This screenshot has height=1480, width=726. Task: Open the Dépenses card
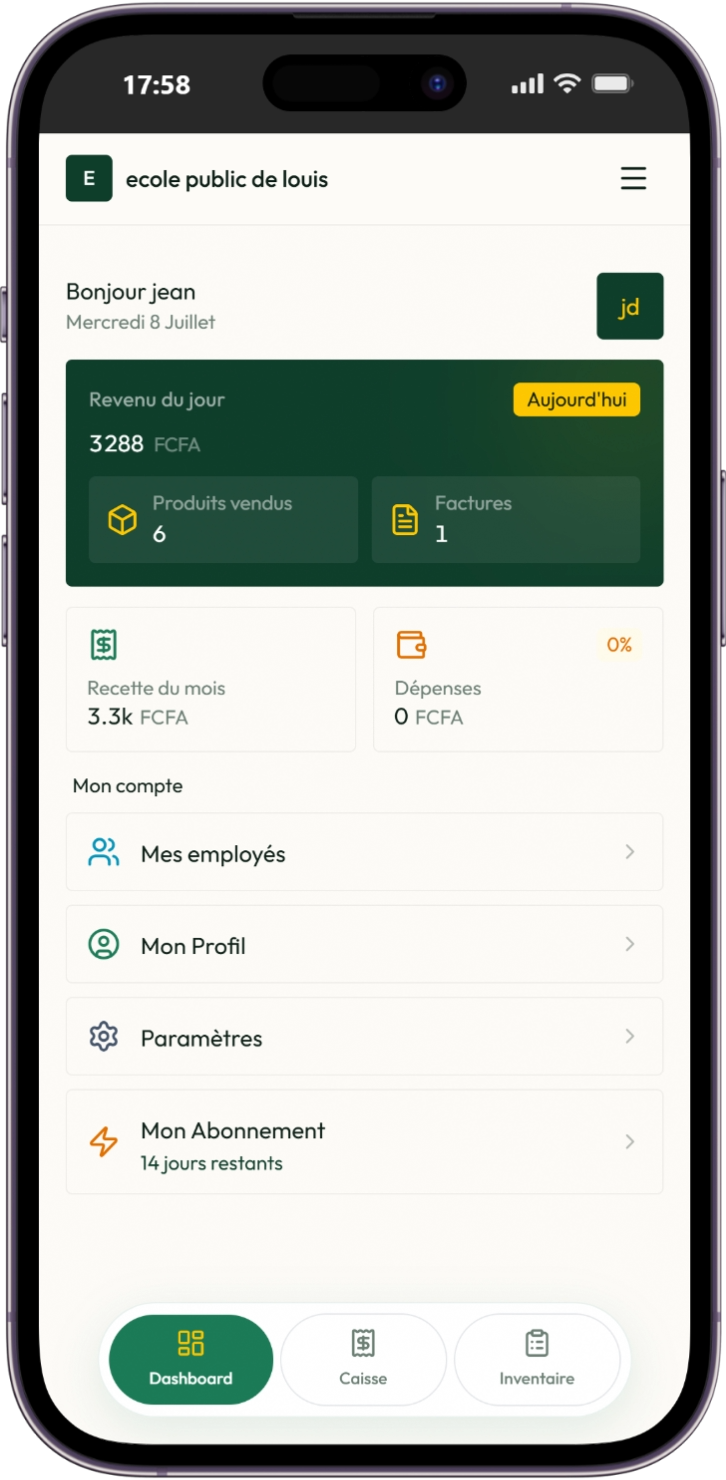[518, 679]
